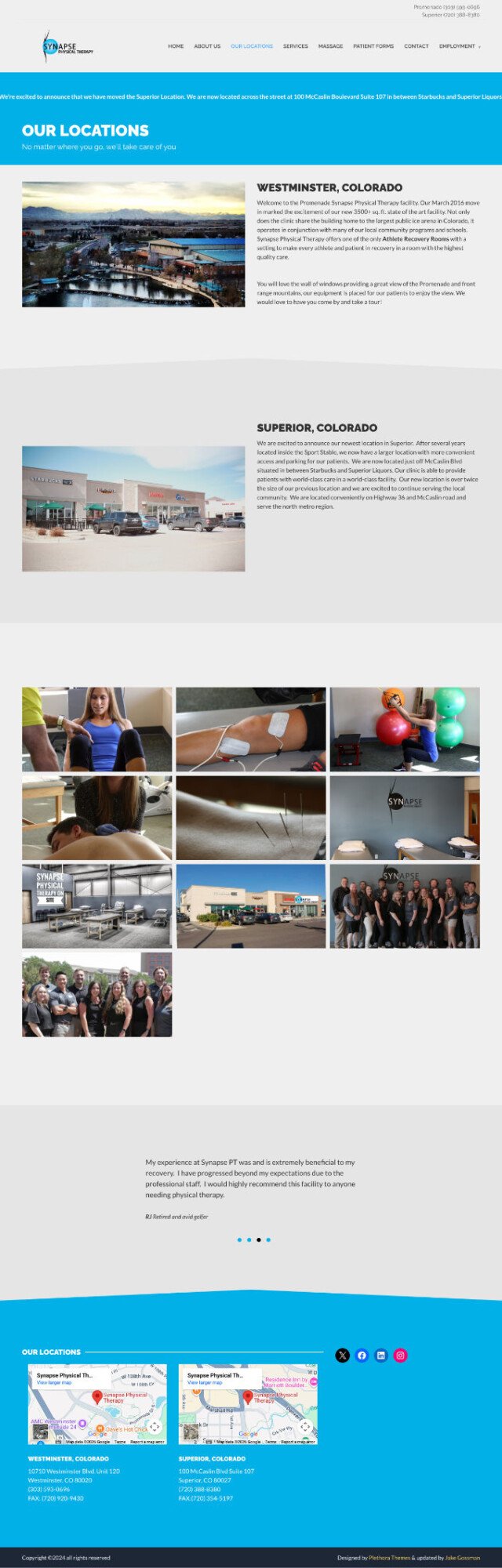Open the Instagram profile
This screenshot has width=502, height=1568.
(x=400, y=1355)
